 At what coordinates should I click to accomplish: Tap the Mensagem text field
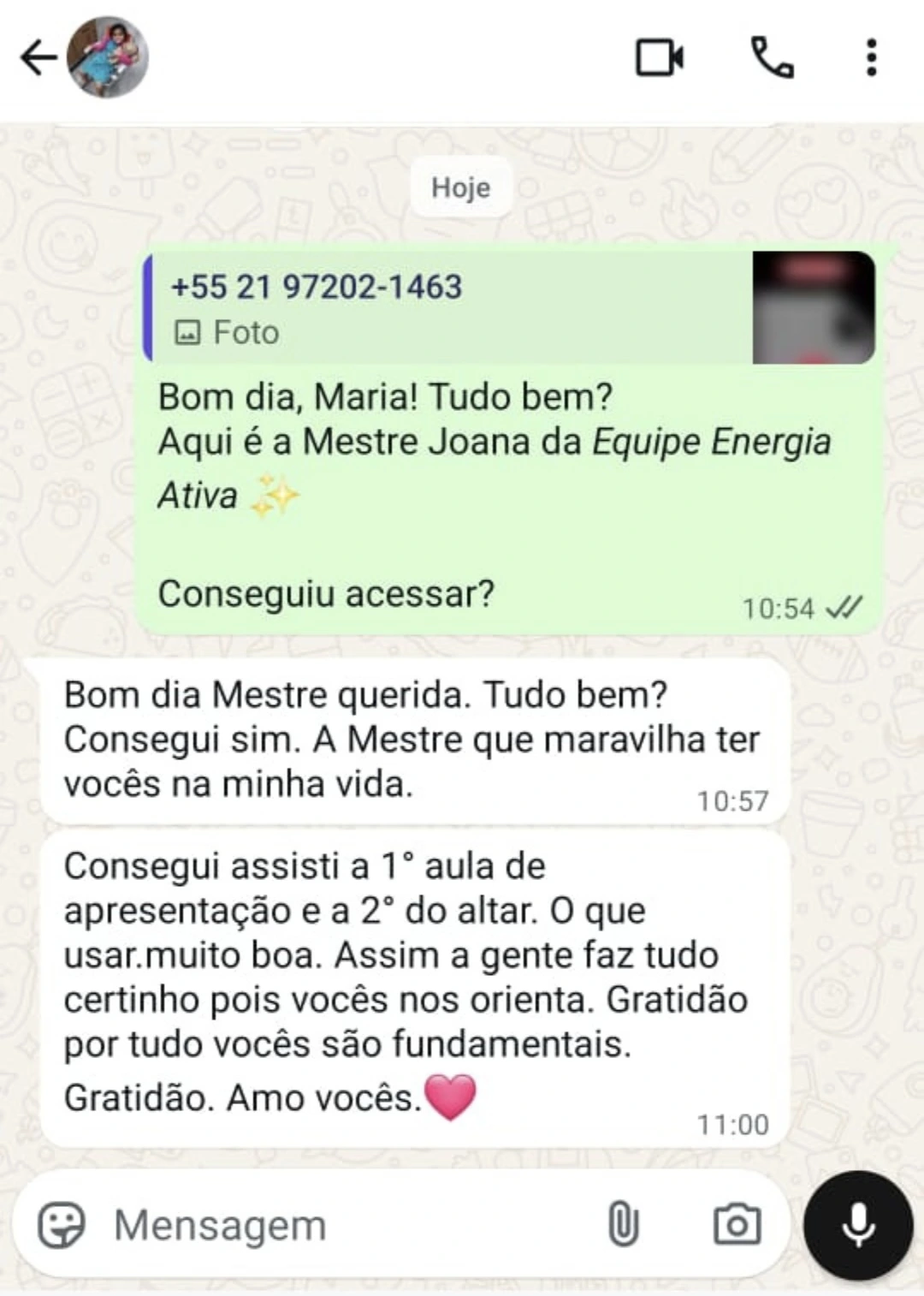pyautogui.click(x=342, y=1225)
